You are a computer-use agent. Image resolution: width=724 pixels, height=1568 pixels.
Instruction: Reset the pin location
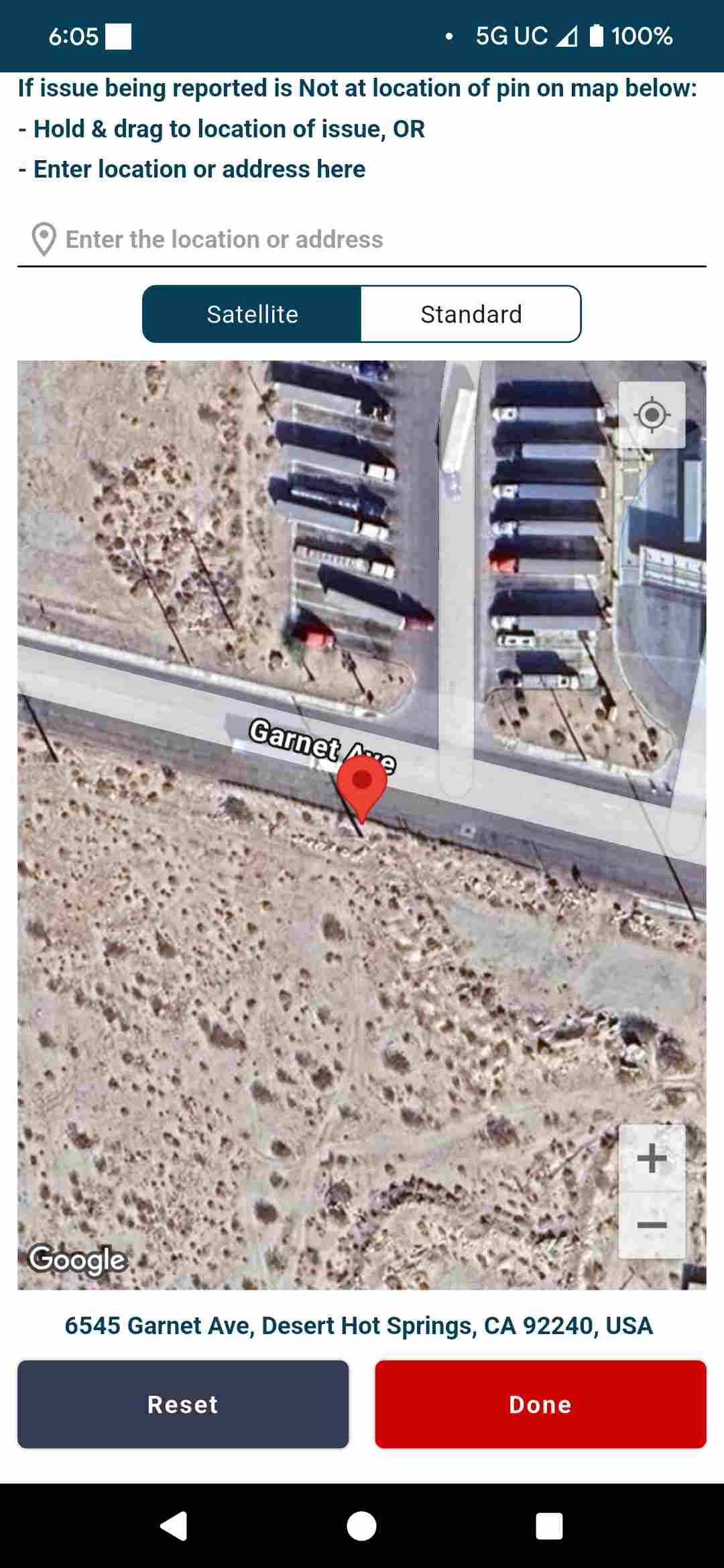tap(183, 1404)
